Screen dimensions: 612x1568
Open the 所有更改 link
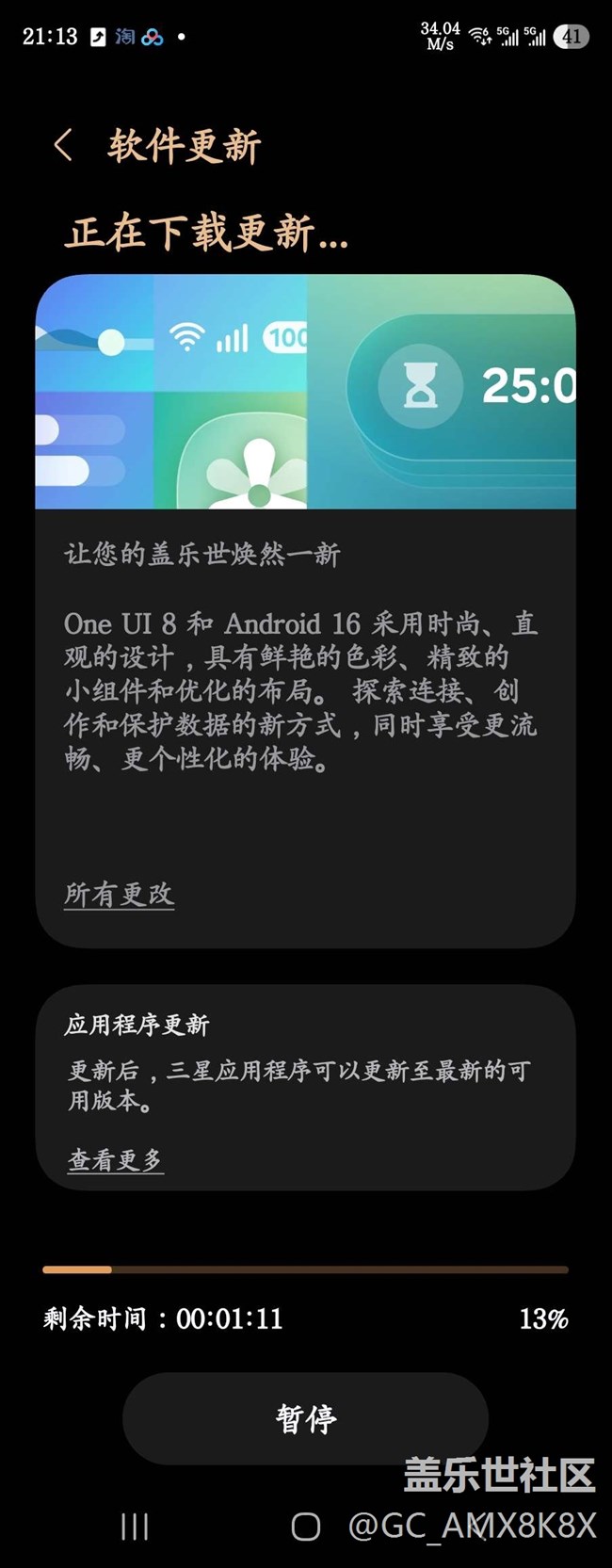[x=119, y=894]
